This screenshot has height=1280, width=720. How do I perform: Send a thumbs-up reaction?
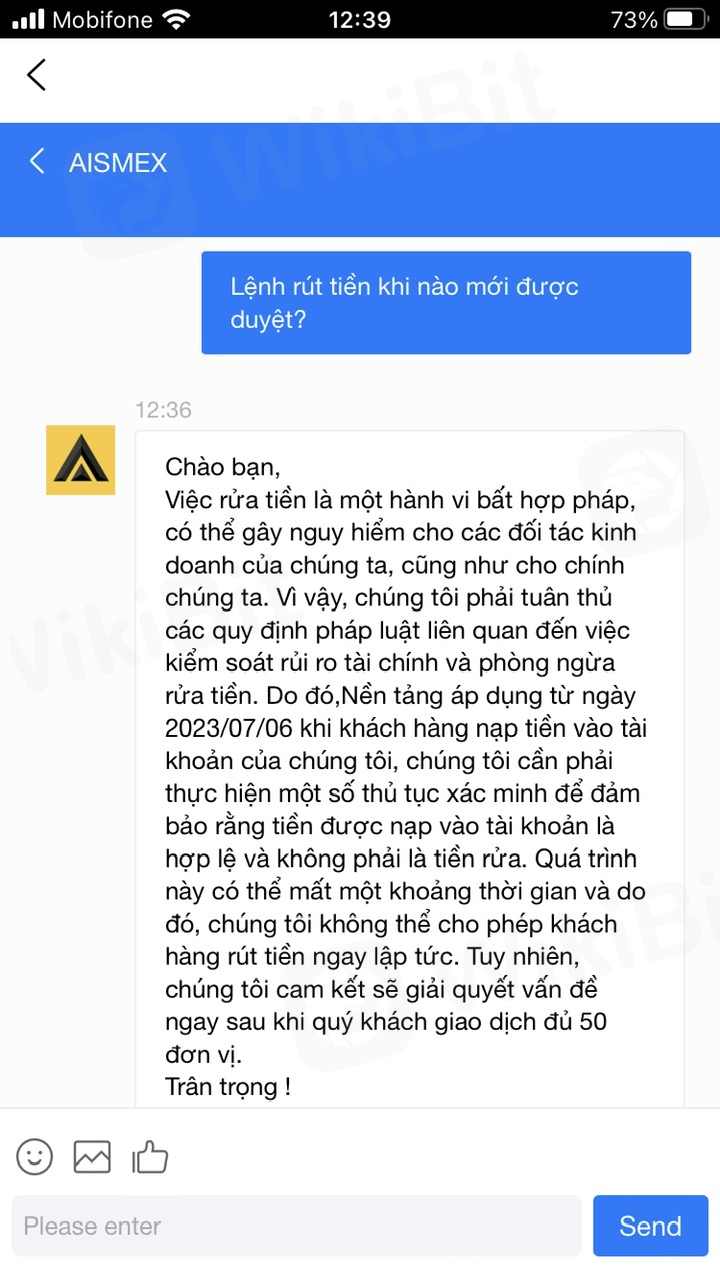coord(150,1157)
